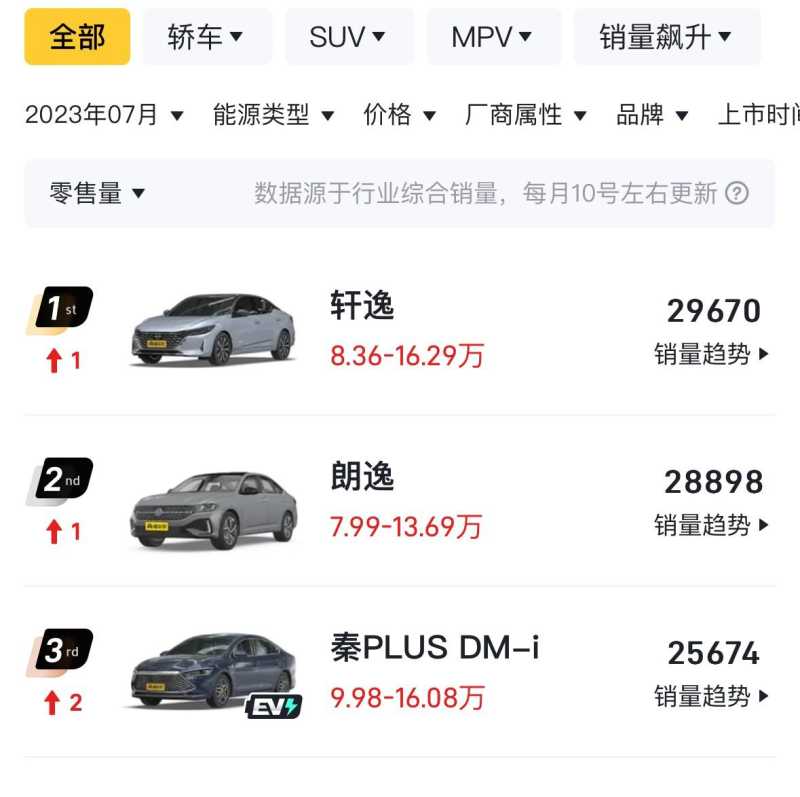This screenshot has width=800, height=797.
Task: Open the 朗逸 car details
Action: coord(362,477)
